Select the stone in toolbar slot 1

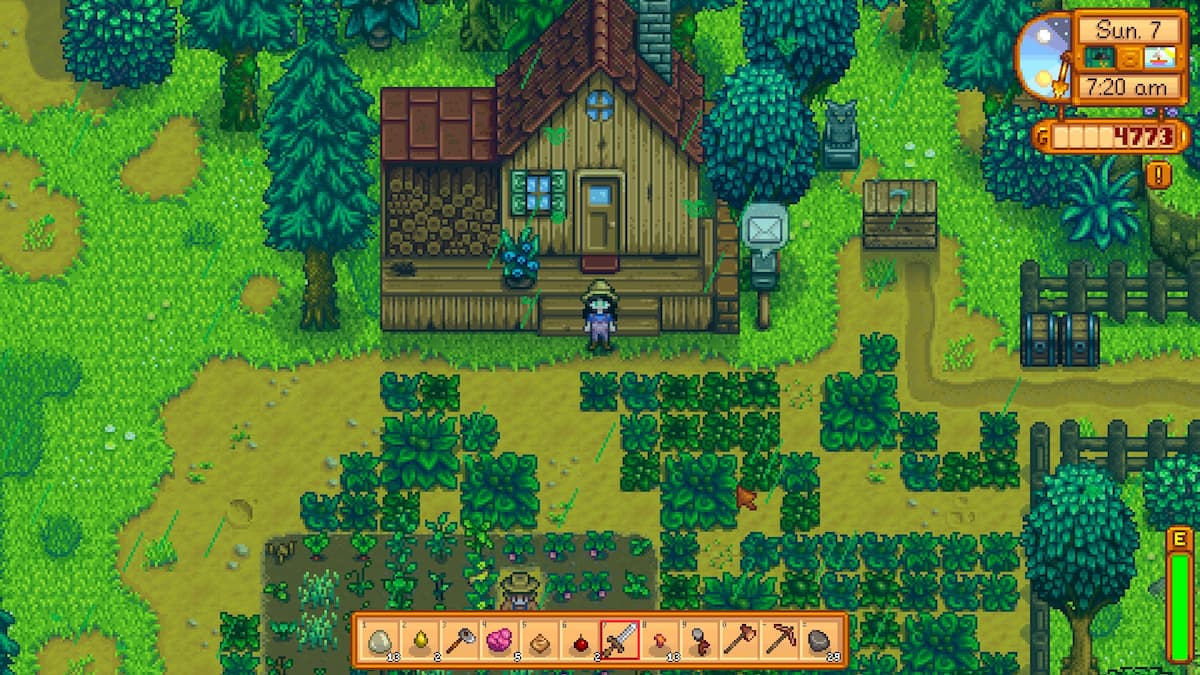(x=379, y=640)
